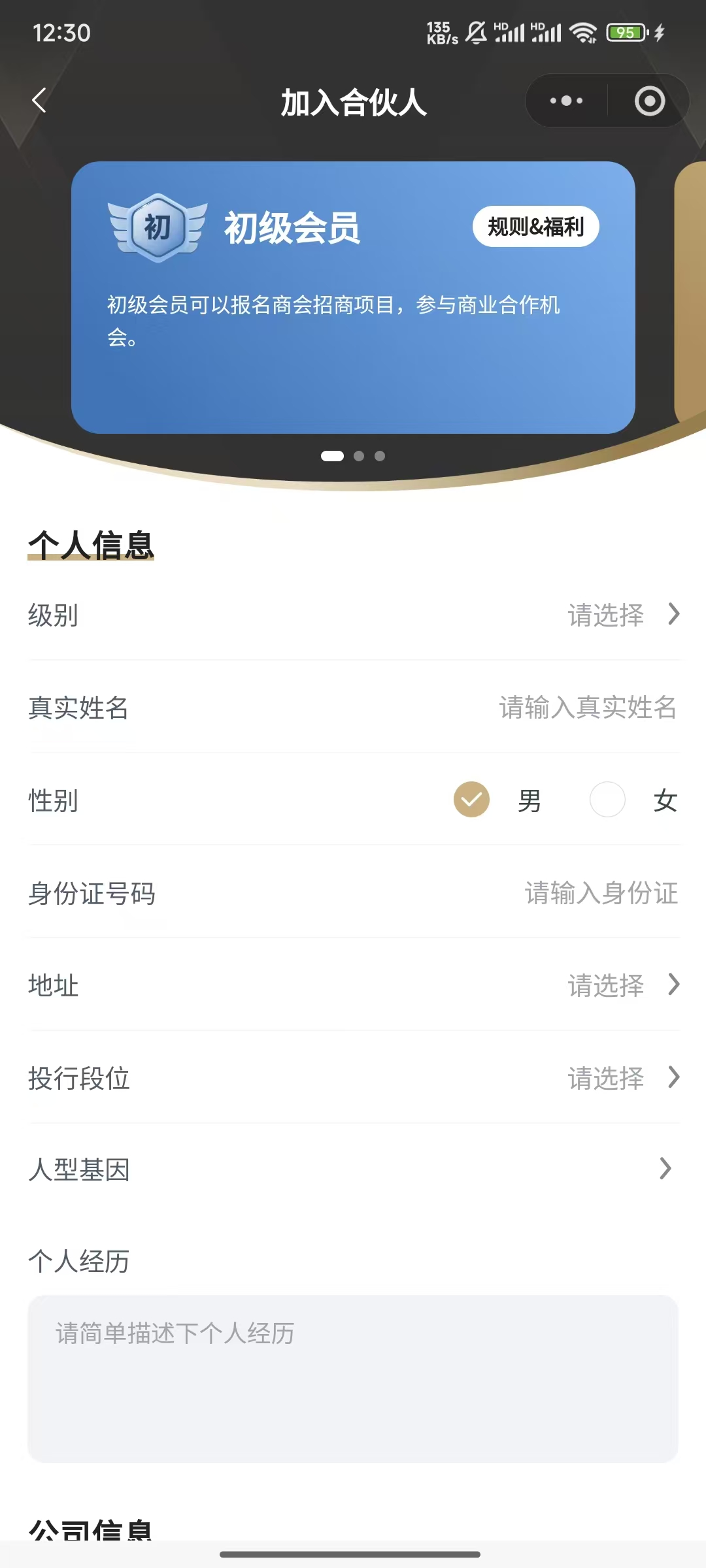
Task: Open 规则&福利 for 初级会员
Action: point(535,227)
